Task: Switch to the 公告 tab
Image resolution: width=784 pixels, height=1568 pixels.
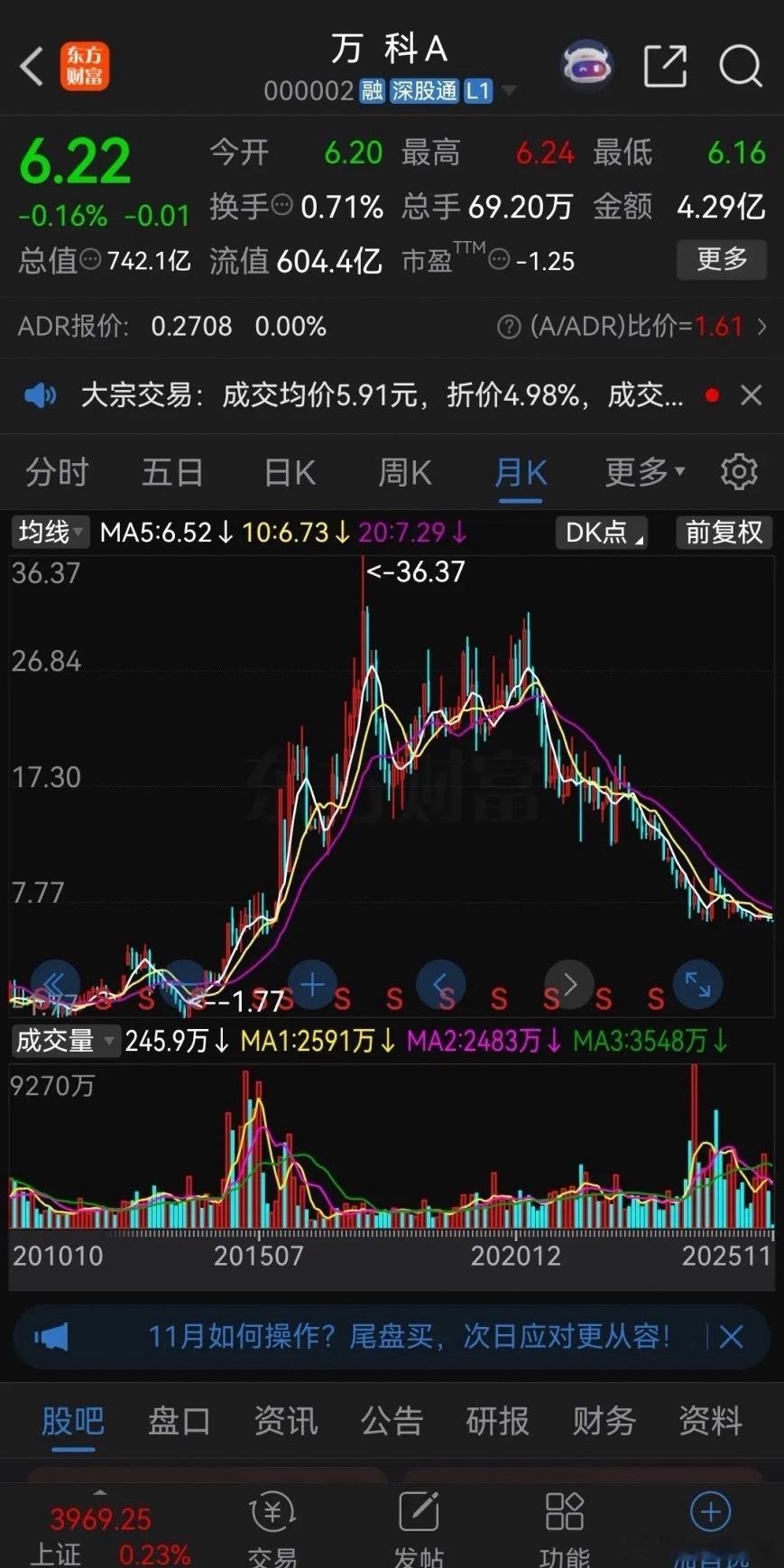Action: 391,1421
